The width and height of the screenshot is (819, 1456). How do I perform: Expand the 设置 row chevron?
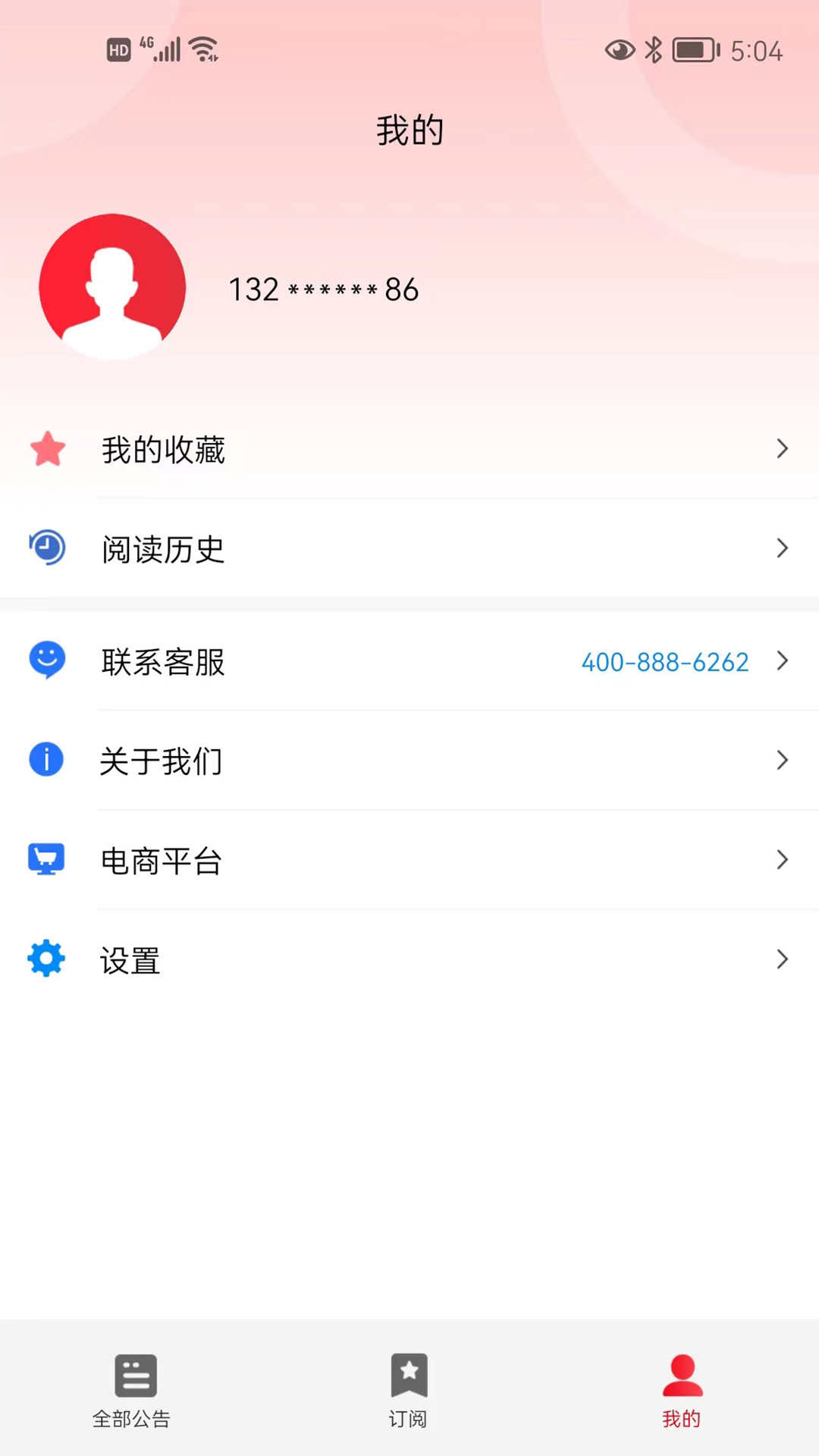[783, 959]
